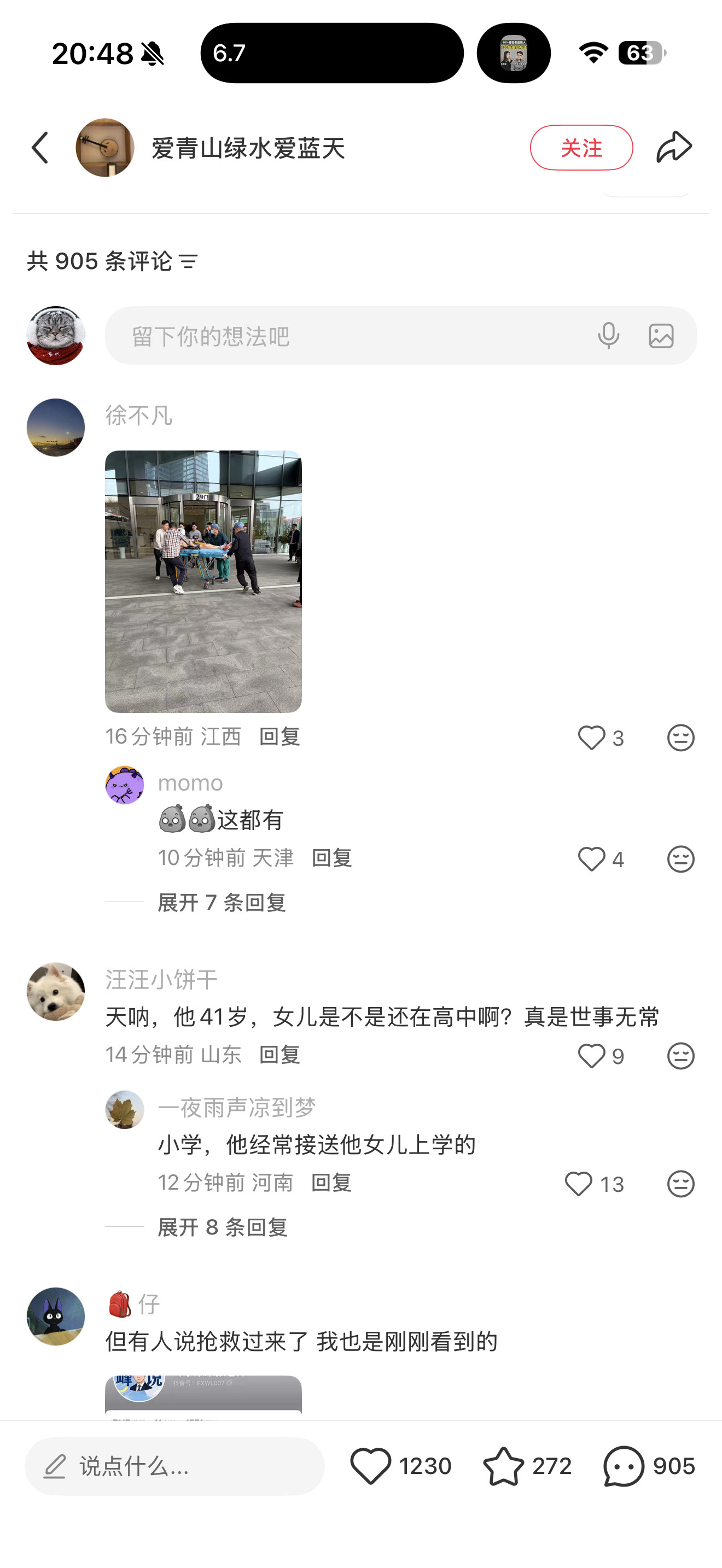Like momo's reply
The width and height of the screenshot is (722, 1568).
click(x=592, y=859)
